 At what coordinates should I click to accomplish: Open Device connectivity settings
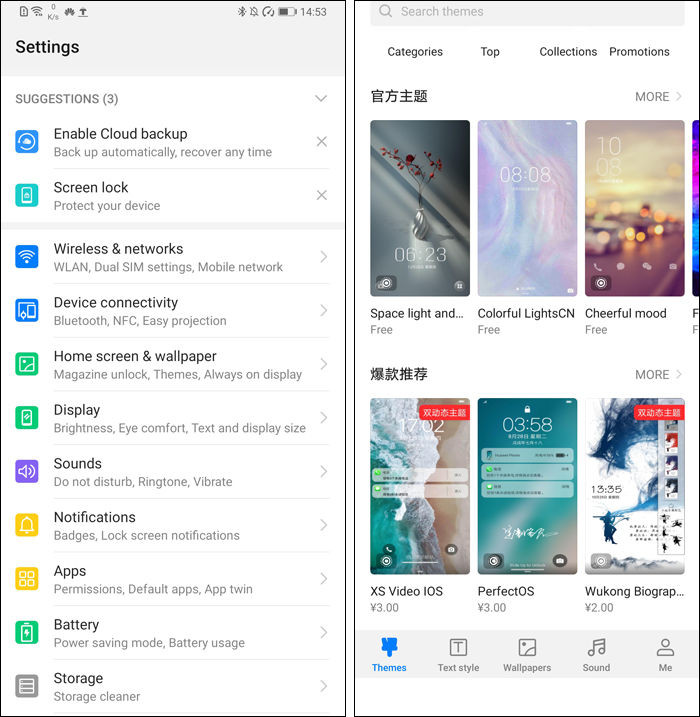(x=170, y=311)
